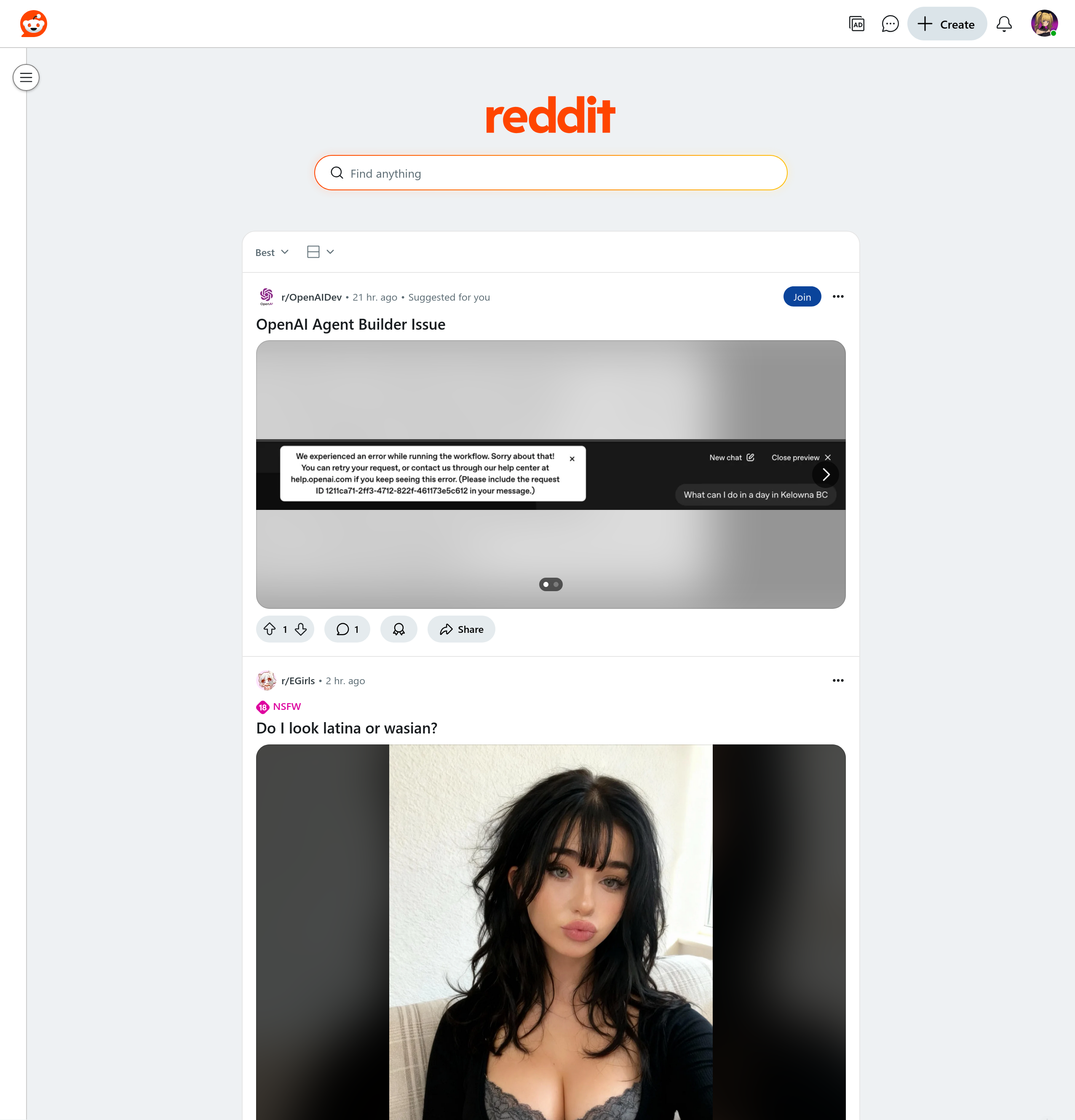Give an award to the OpenAI post

(398, 629)
